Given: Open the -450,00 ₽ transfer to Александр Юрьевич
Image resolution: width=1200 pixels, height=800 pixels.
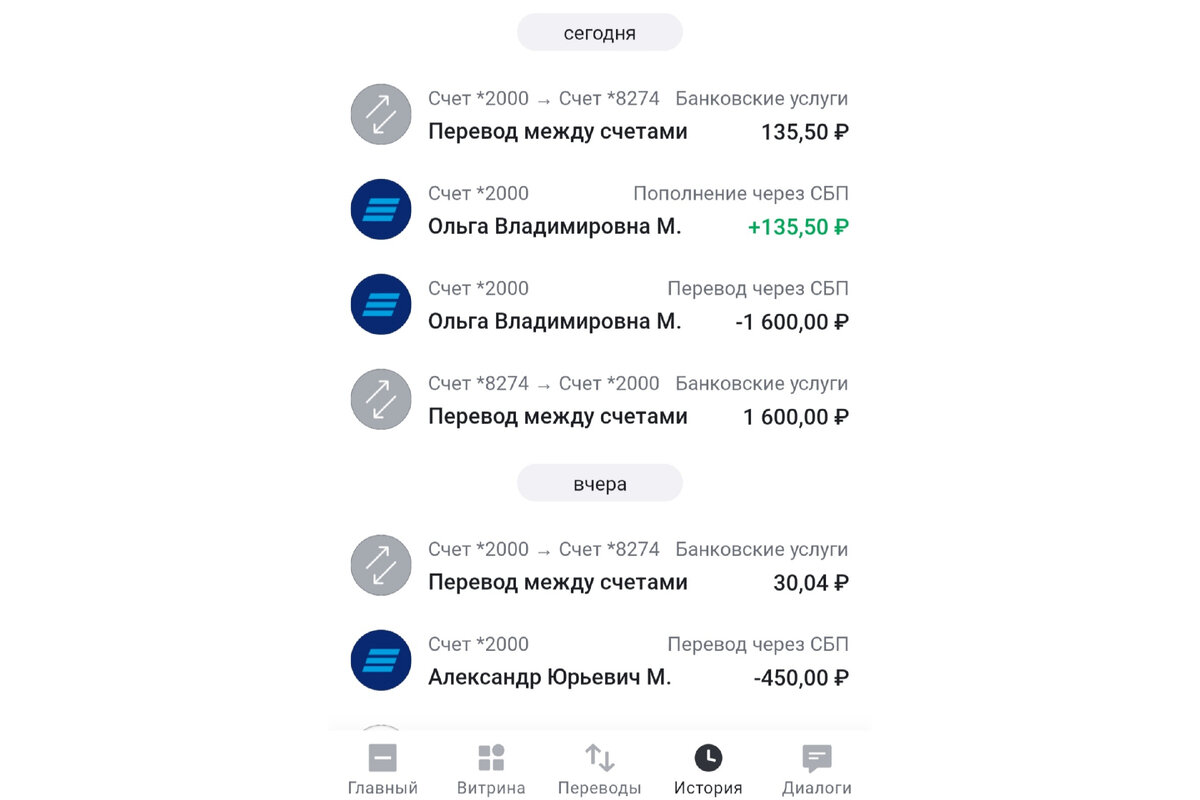Looking at the screenshot, I should pyautogui.click(x=600, y=661).
